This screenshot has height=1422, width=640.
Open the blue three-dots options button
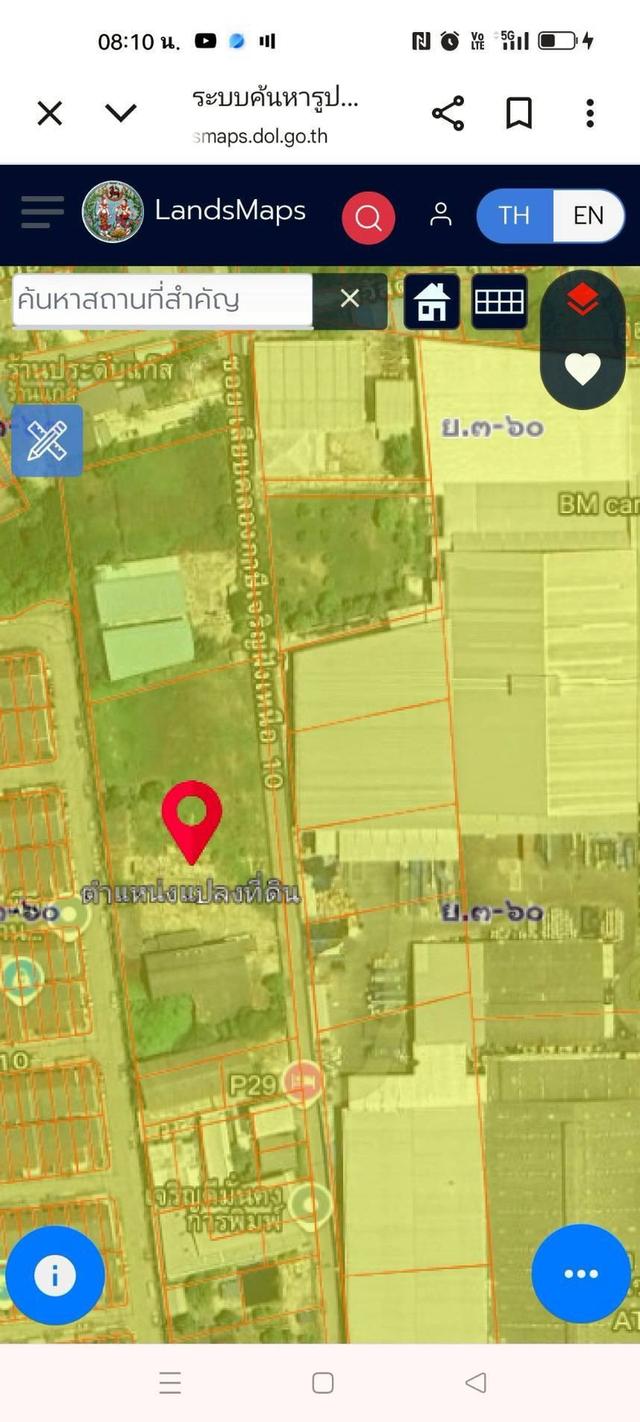(x=580, y=1273)
